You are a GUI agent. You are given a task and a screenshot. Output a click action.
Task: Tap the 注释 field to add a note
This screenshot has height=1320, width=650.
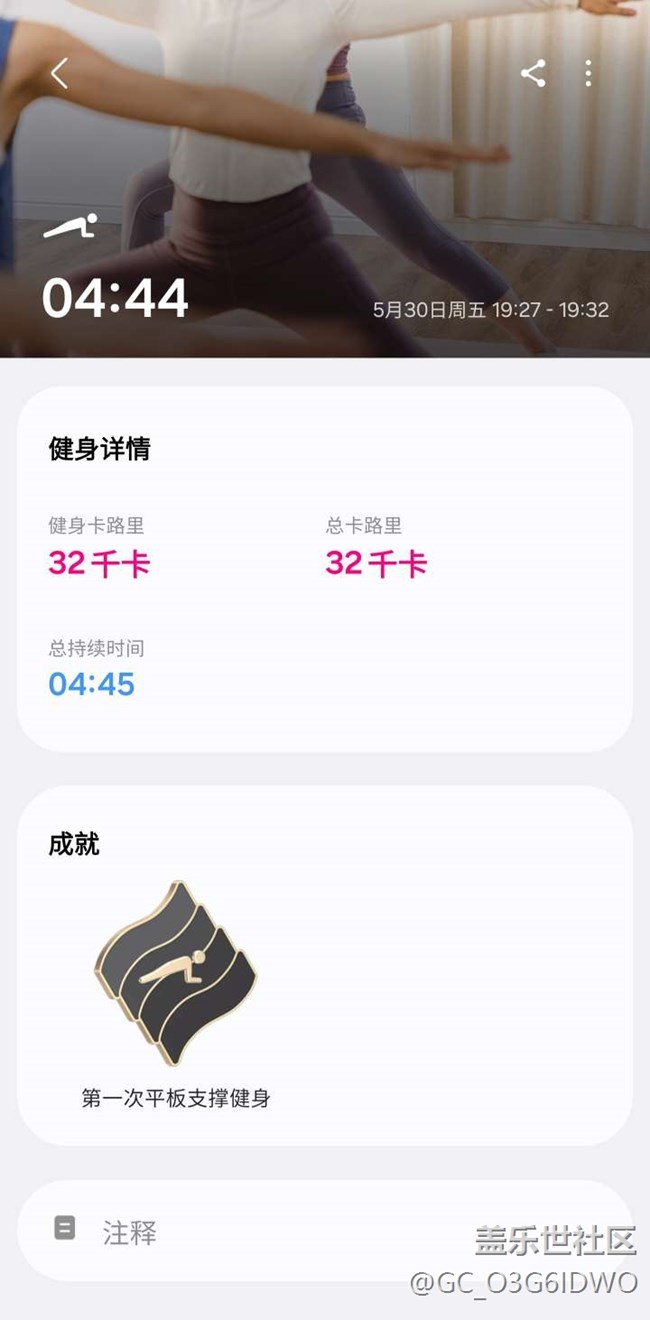(325, 1231)
